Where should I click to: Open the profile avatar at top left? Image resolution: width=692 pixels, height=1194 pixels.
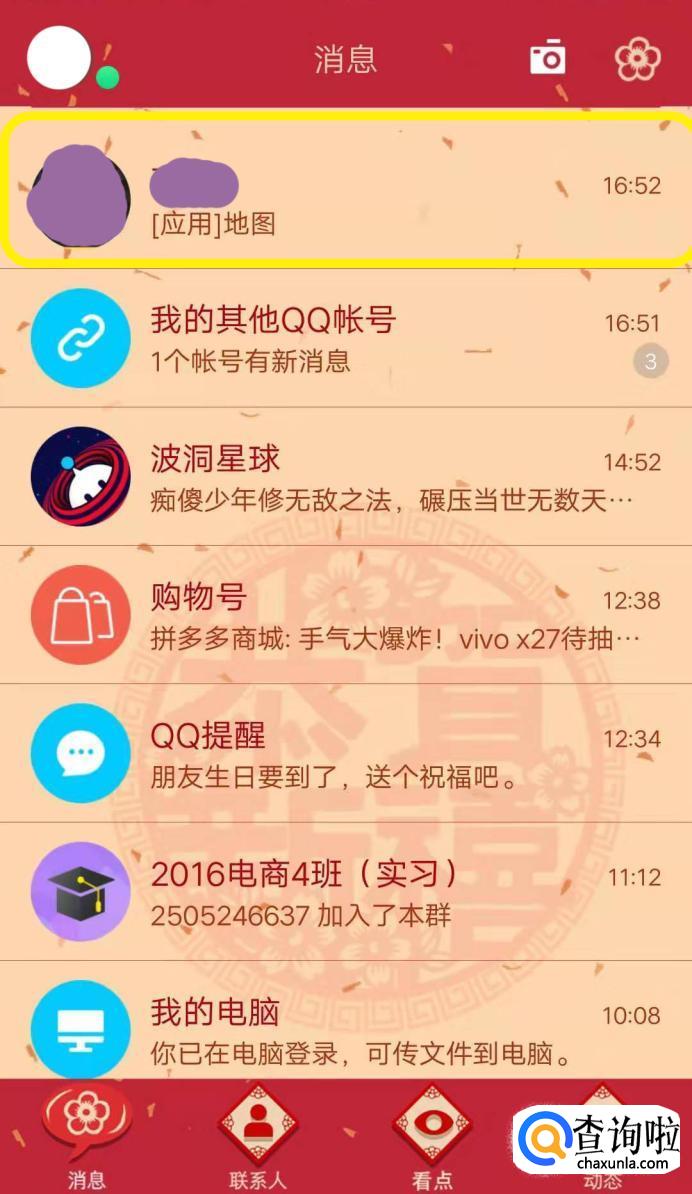[59, 57]
